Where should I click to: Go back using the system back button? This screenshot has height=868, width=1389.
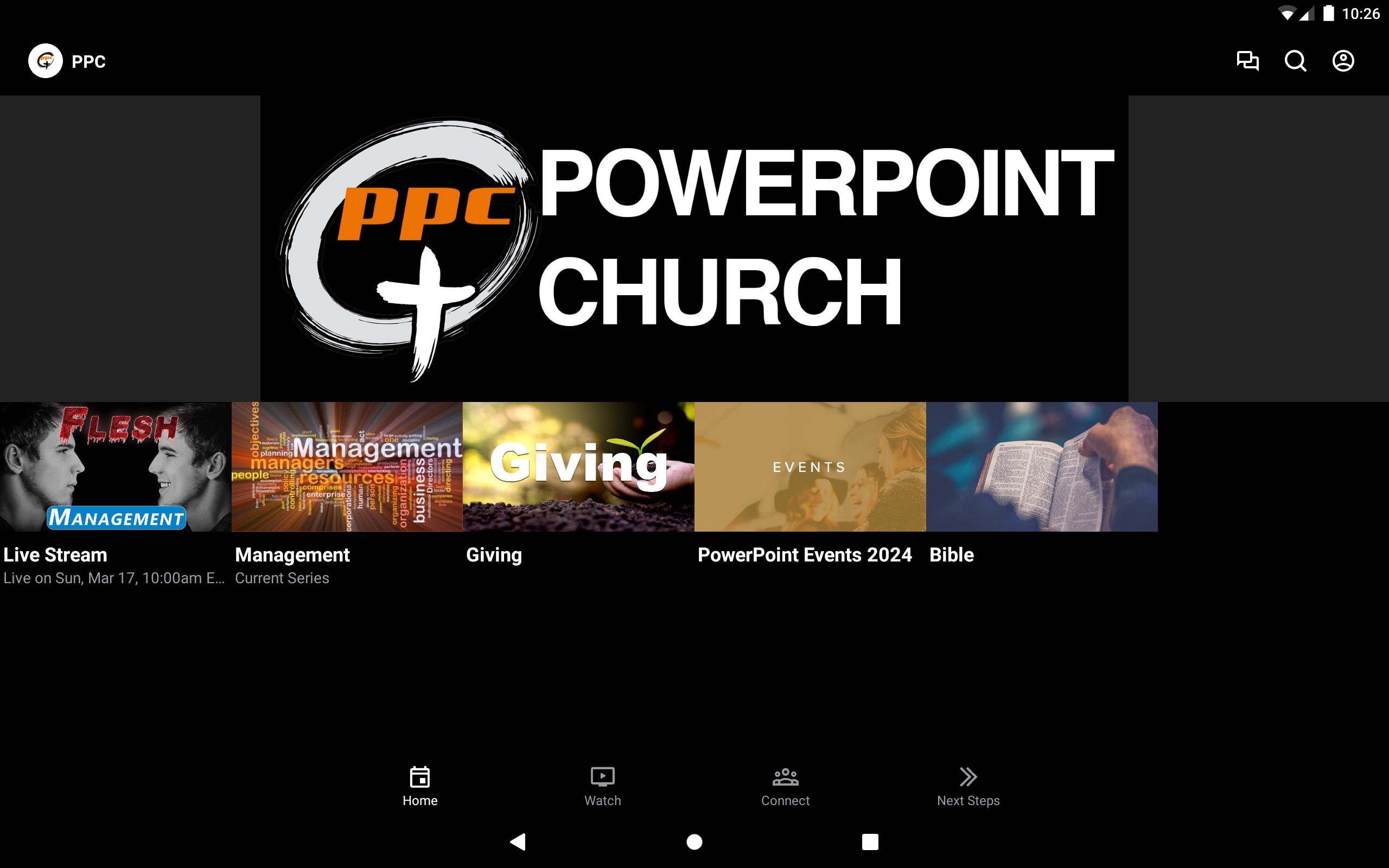click(x=518, y=841)
